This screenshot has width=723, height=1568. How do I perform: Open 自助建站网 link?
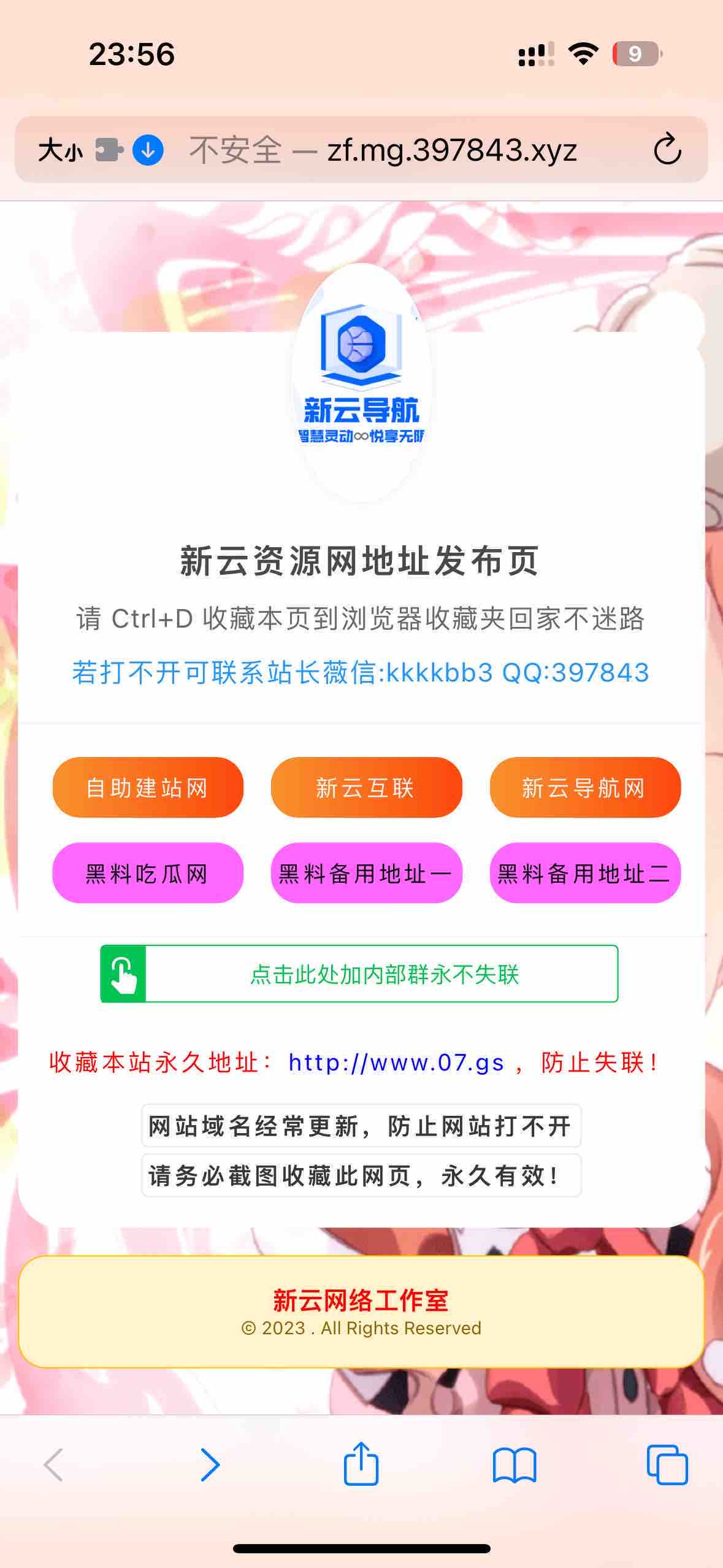pyautogui.click(x=148, y=788)
